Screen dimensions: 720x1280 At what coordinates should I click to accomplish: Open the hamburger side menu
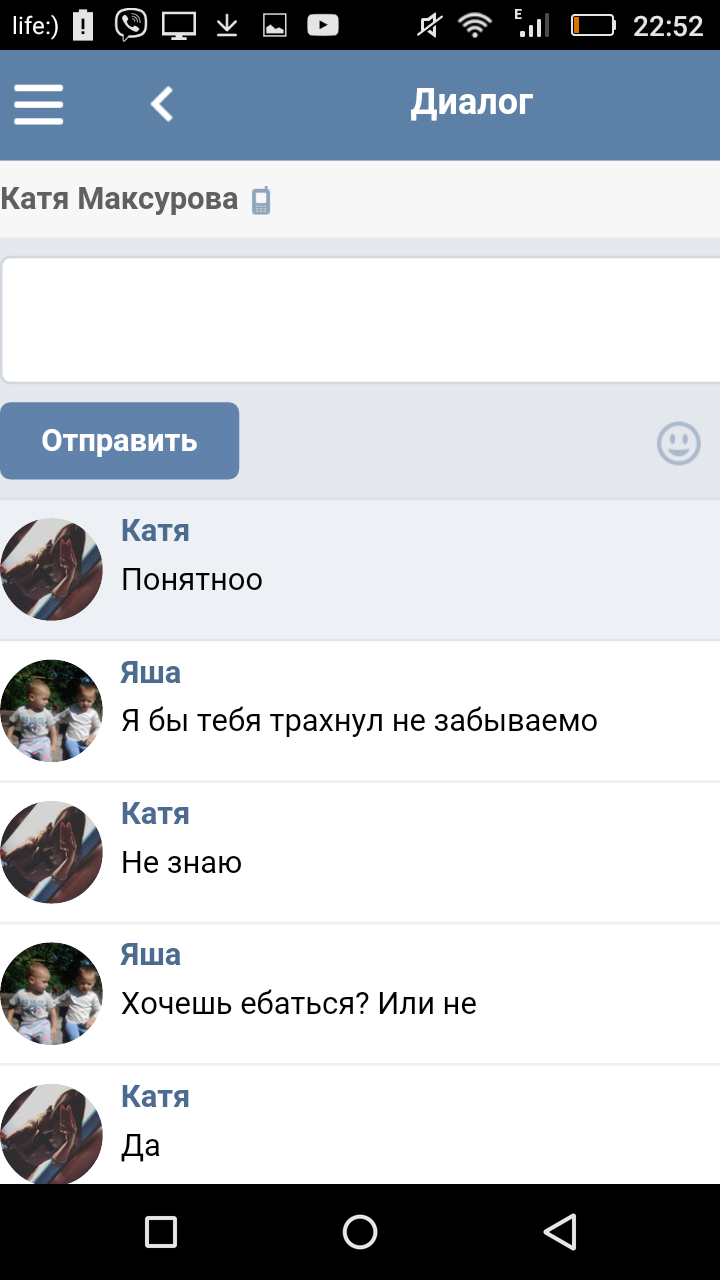pos(39,104)
